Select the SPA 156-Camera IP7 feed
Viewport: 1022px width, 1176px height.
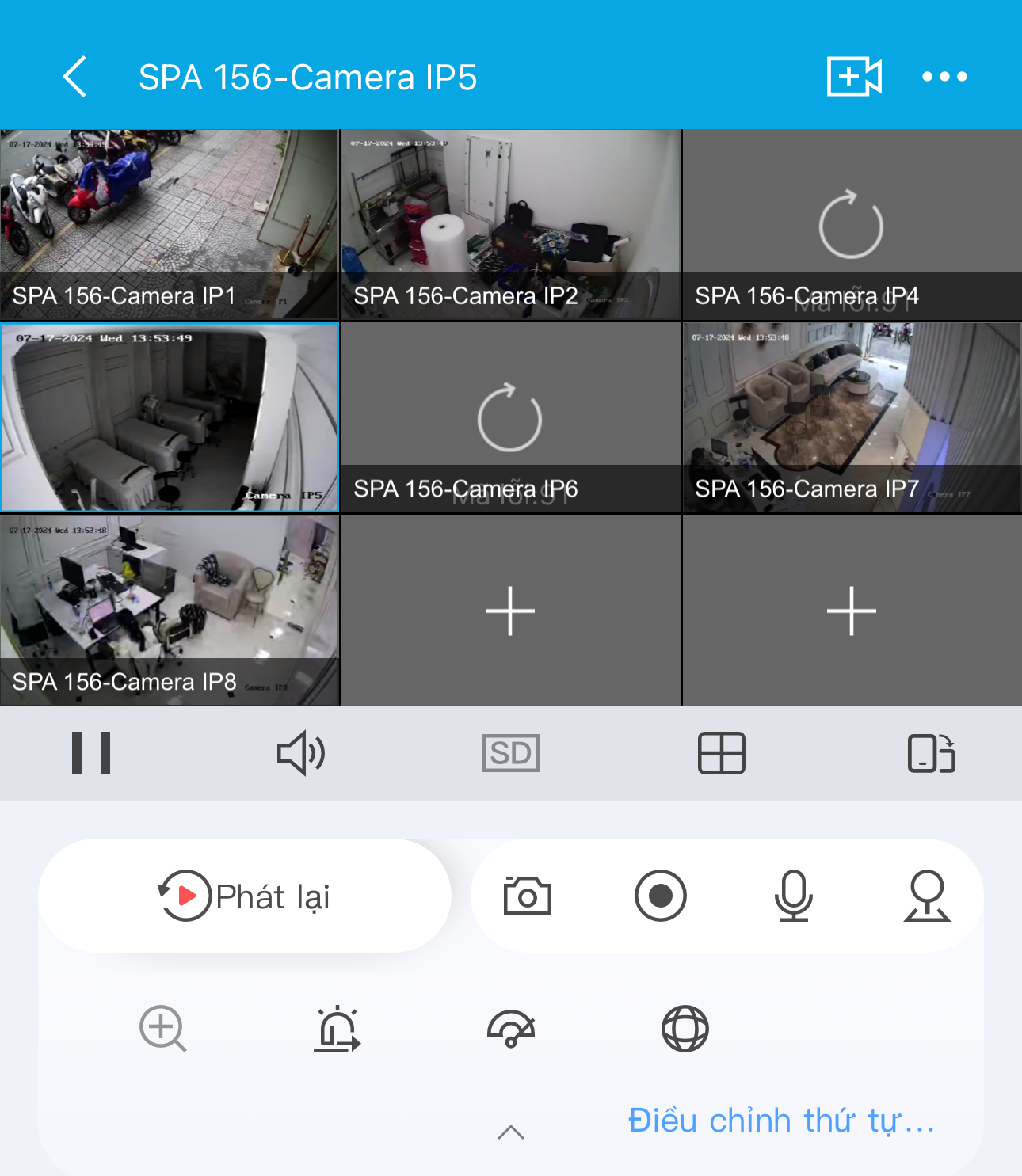(x=852, y=417)
